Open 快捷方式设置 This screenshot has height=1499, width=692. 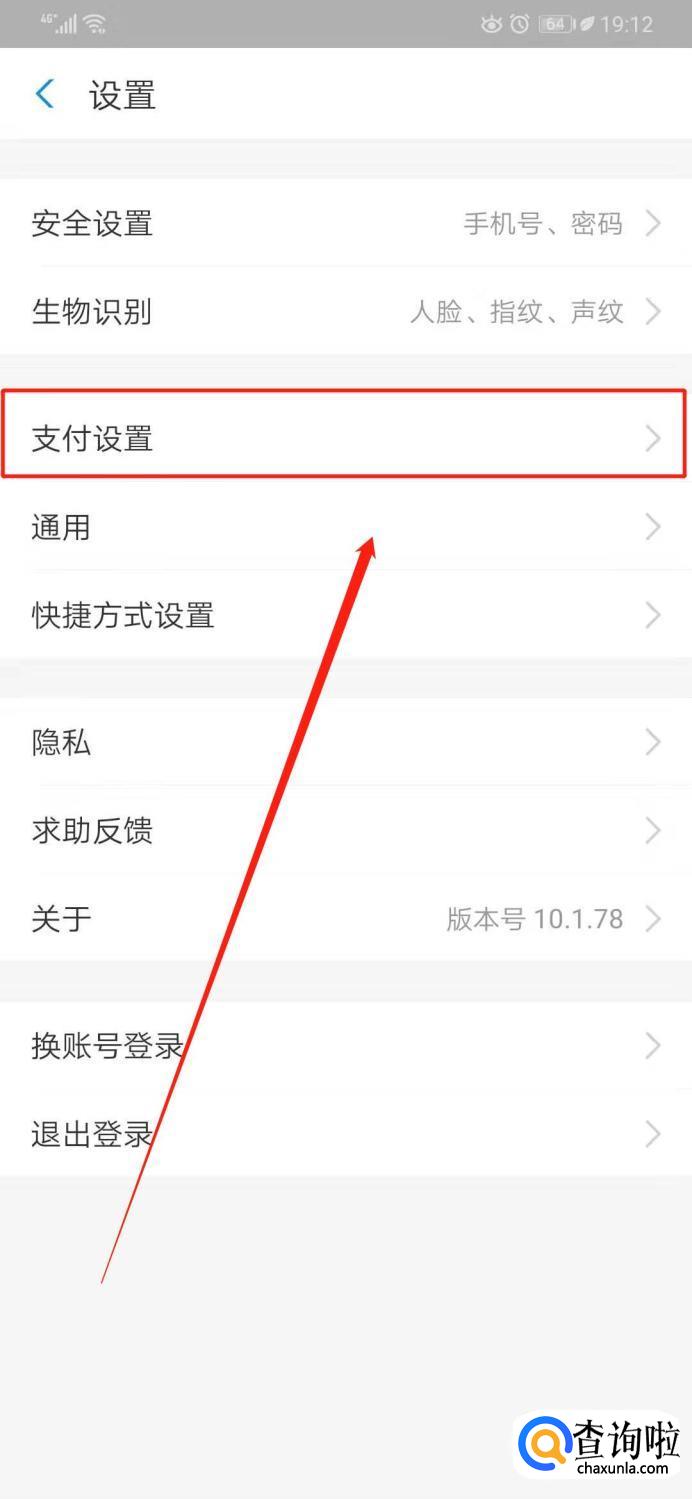click(345, 614)
